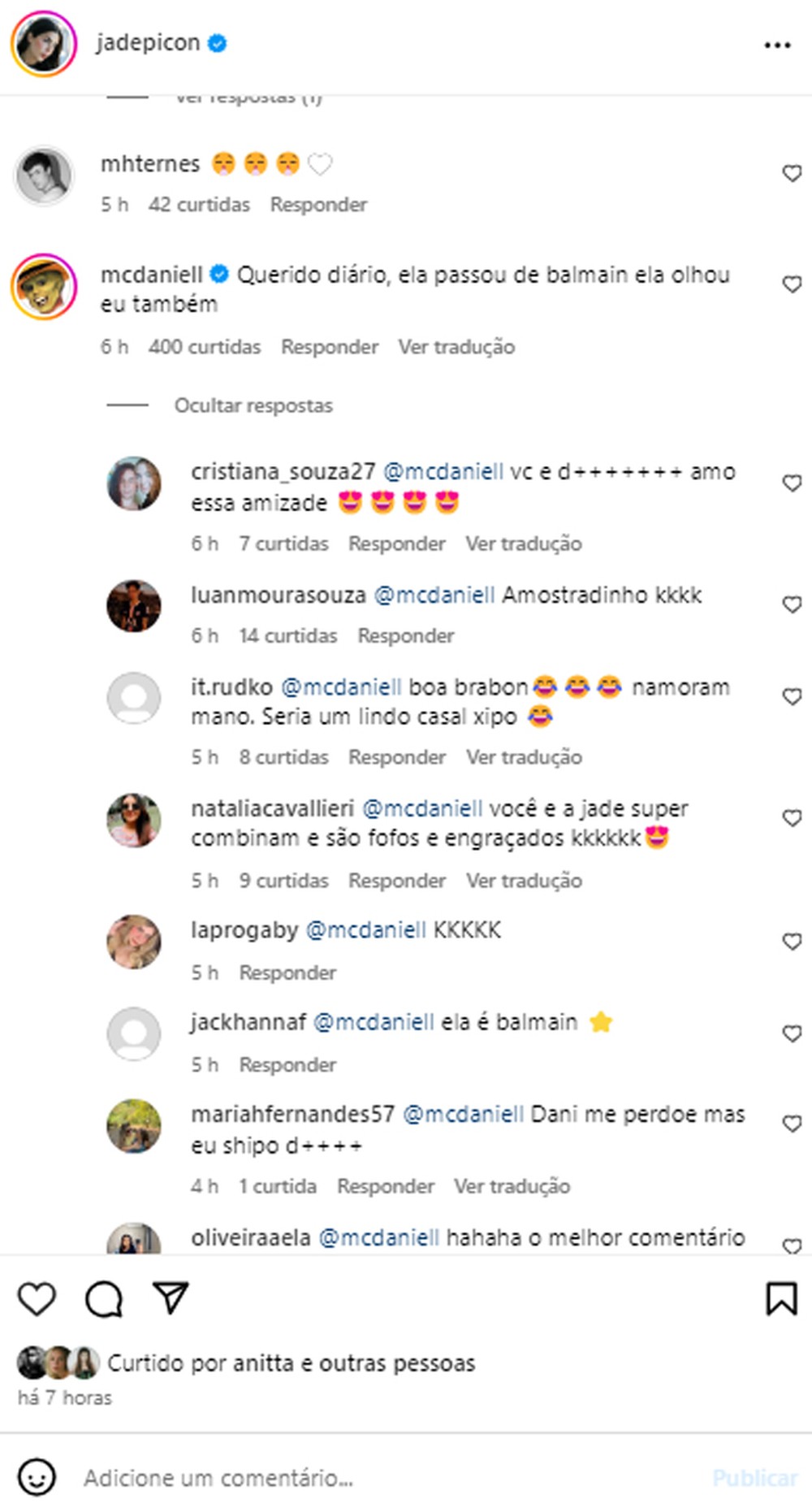The image size is (812, 1503).
Task: Like mhternes's comment
Action: (x=792, y=173)
